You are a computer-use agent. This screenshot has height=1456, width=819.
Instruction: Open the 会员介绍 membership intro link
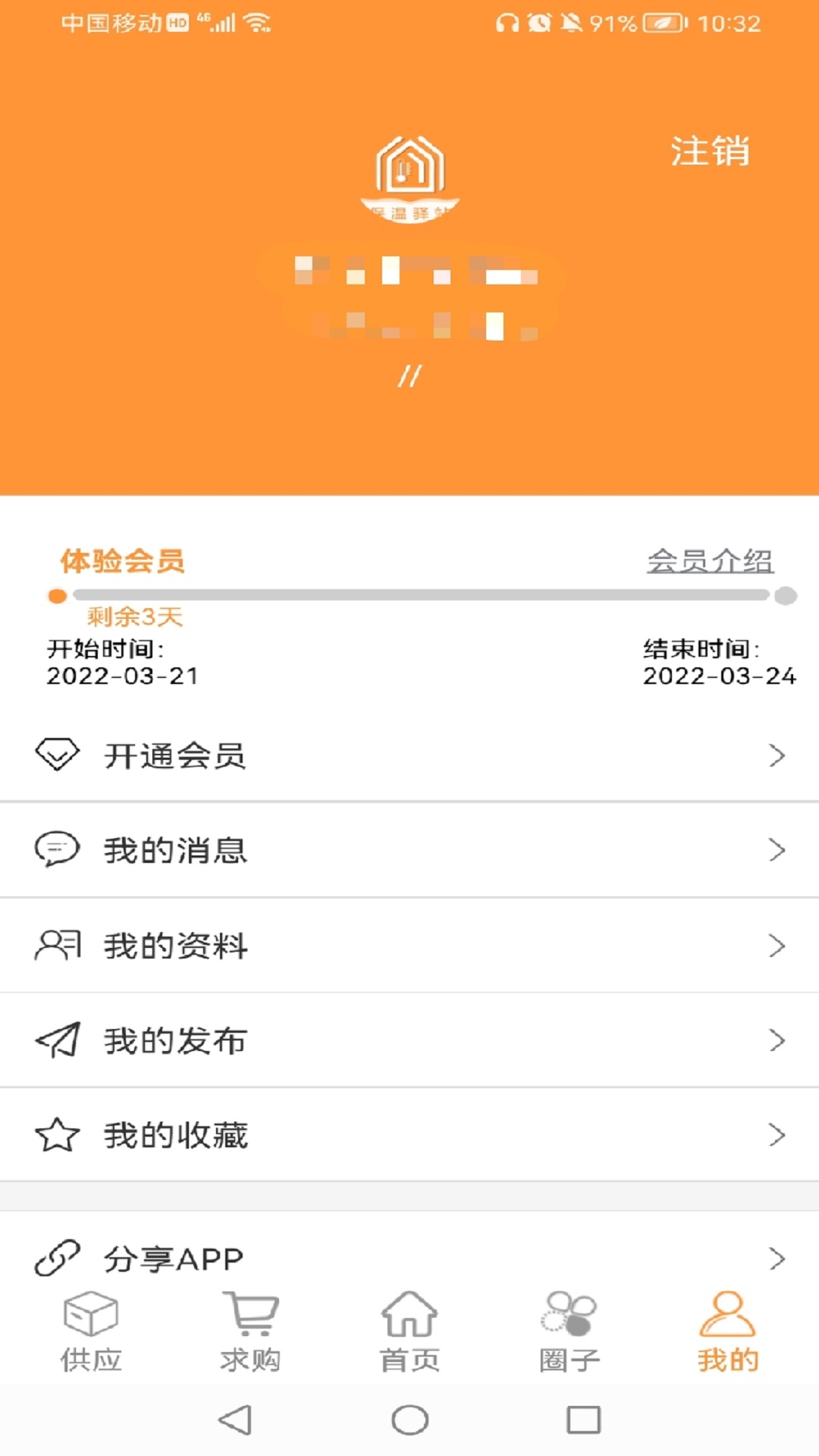[710, 561]
